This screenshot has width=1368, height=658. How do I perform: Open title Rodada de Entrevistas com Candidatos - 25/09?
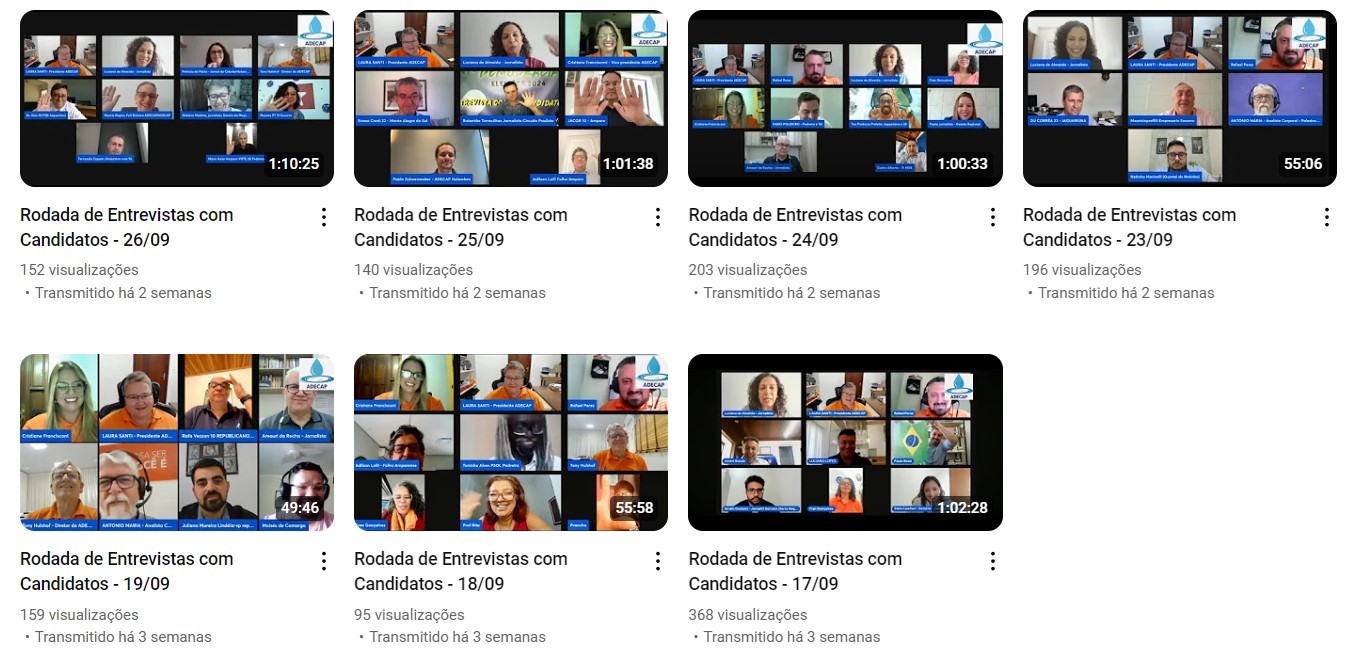(460, 227)
